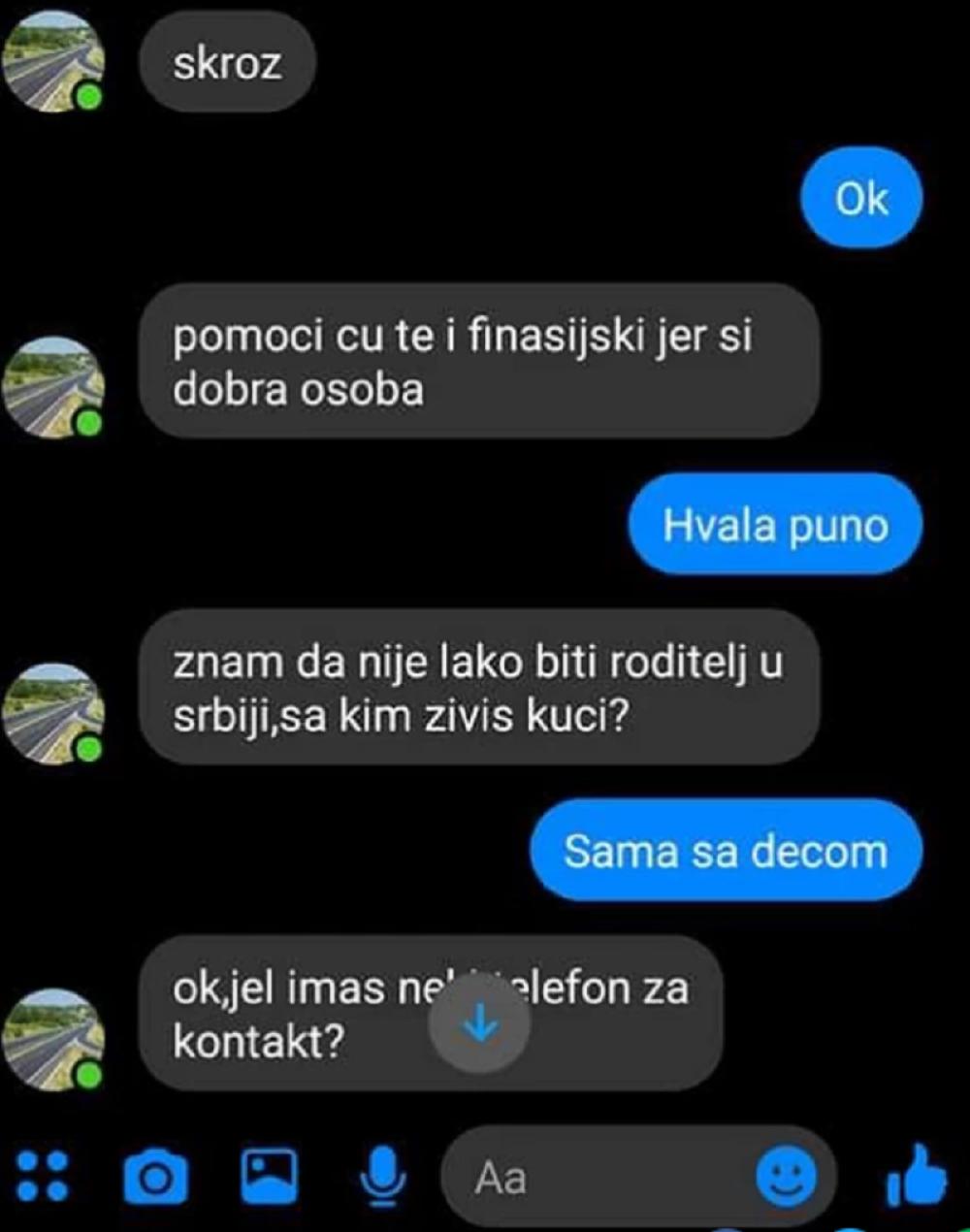Viewport: 970px width, 1232px height.
Task: Open the four-dot more actions menu
Action: (43, 1176)
